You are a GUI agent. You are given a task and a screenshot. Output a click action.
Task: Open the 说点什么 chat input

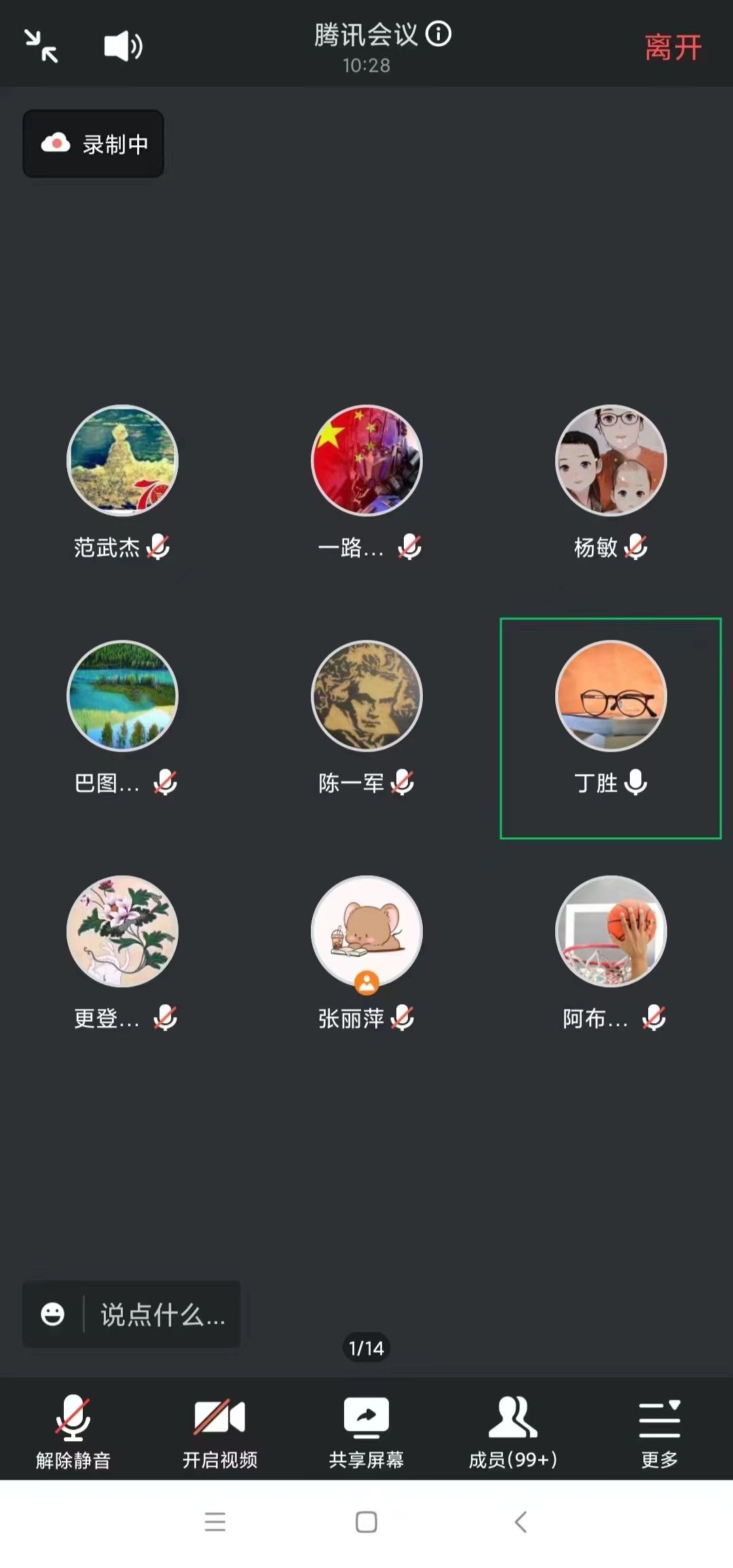(162, 1315)
